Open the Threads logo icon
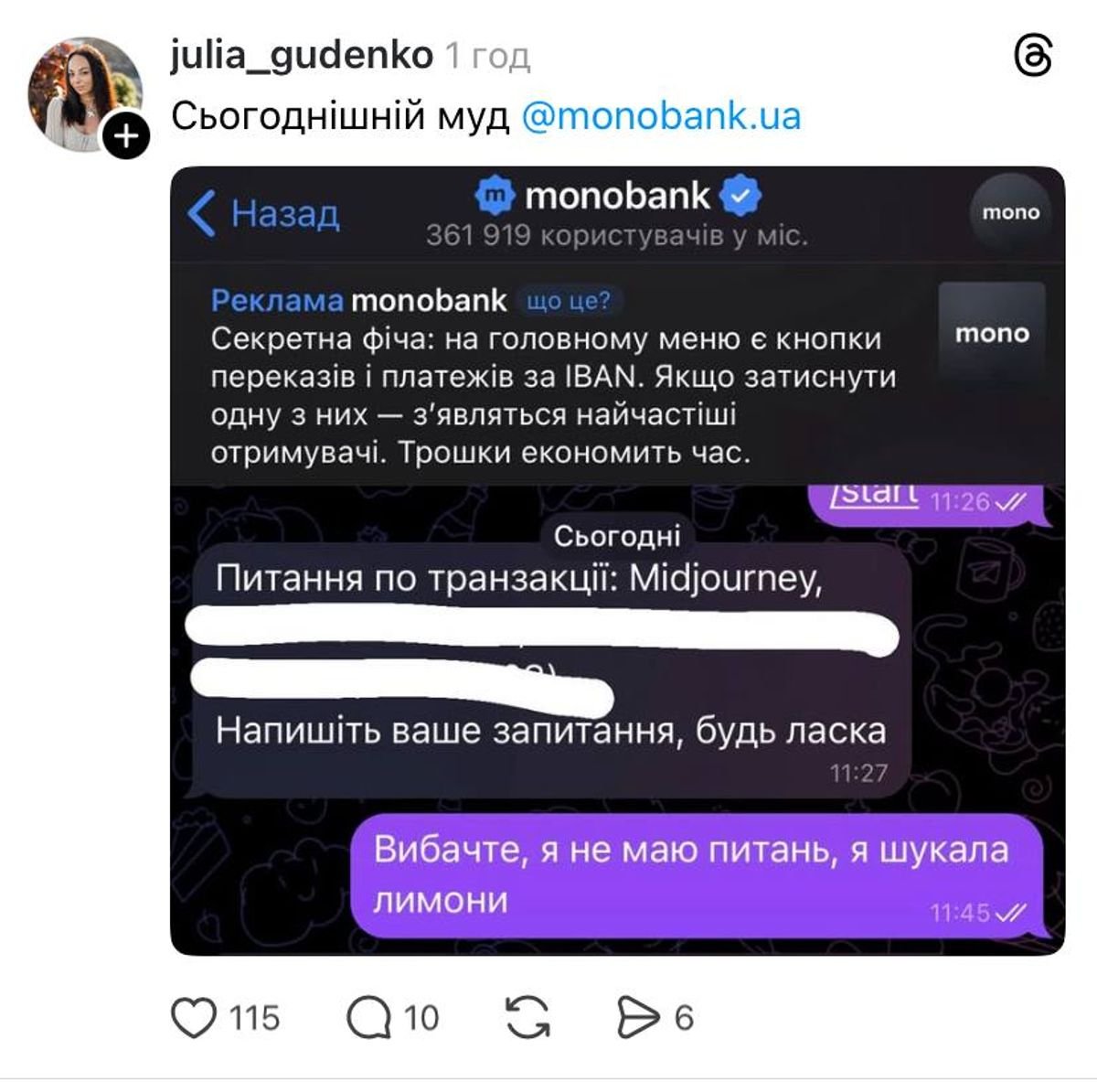This screenshot has width=1097, height=1092. (1033, 57)
